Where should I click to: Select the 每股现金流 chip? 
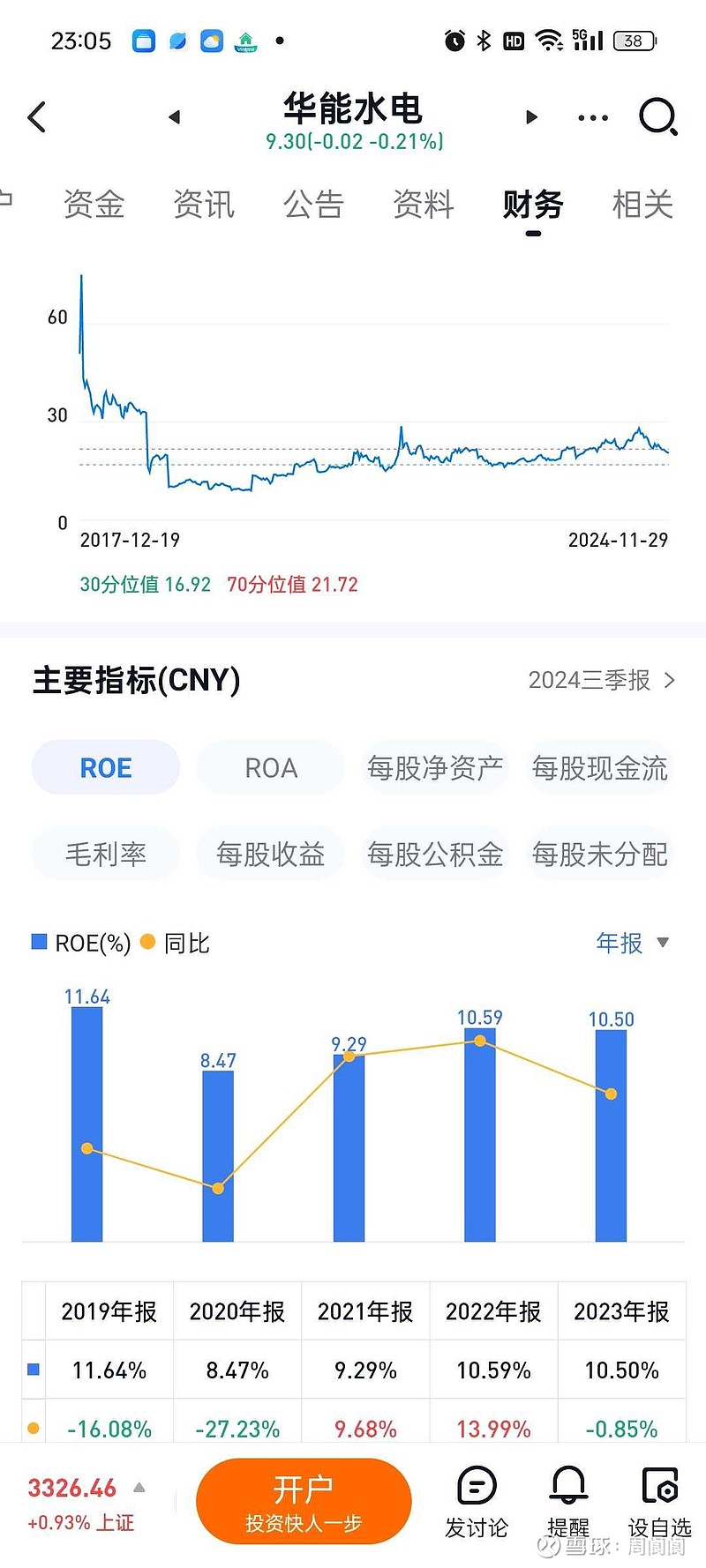point(600,768)
